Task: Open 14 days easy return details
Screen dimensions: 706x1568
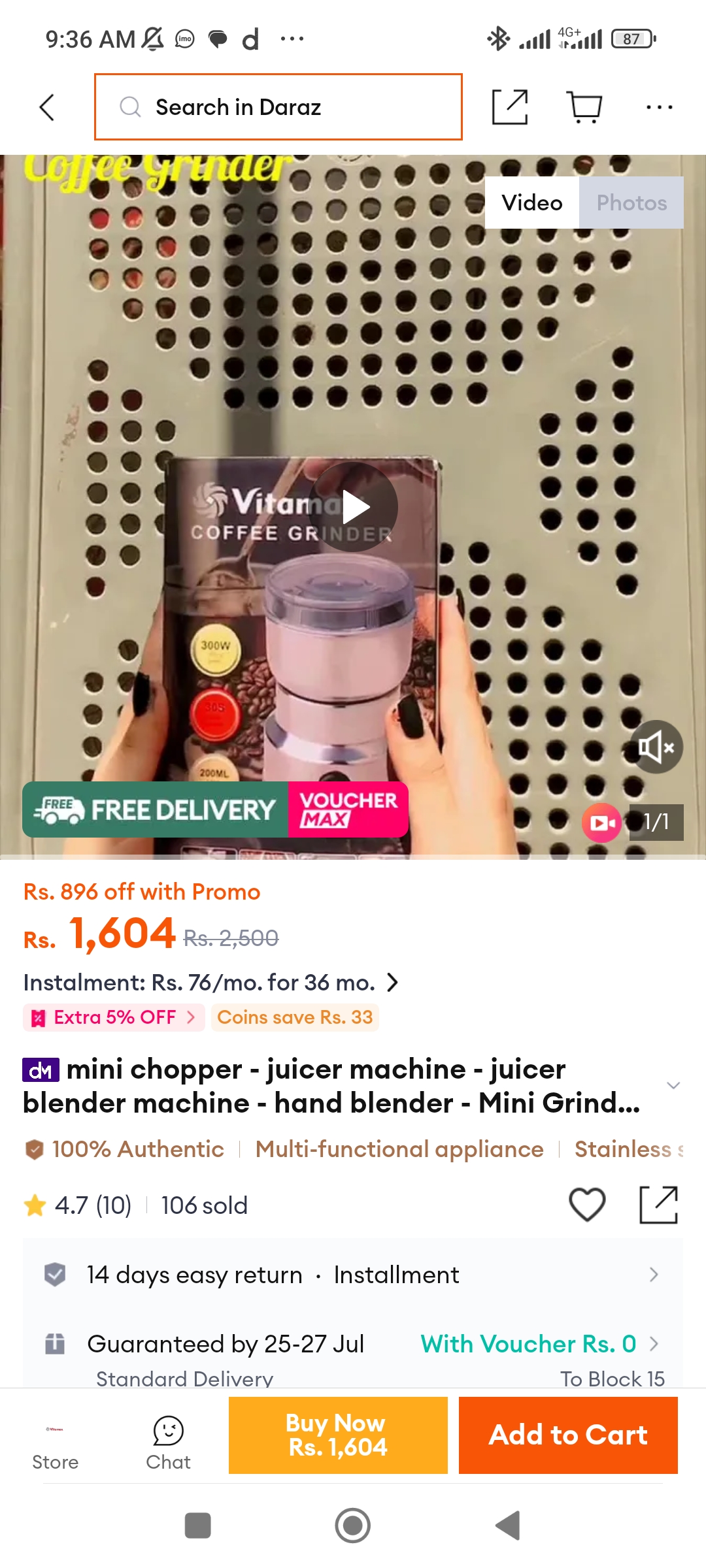Action: (353, 1275)
